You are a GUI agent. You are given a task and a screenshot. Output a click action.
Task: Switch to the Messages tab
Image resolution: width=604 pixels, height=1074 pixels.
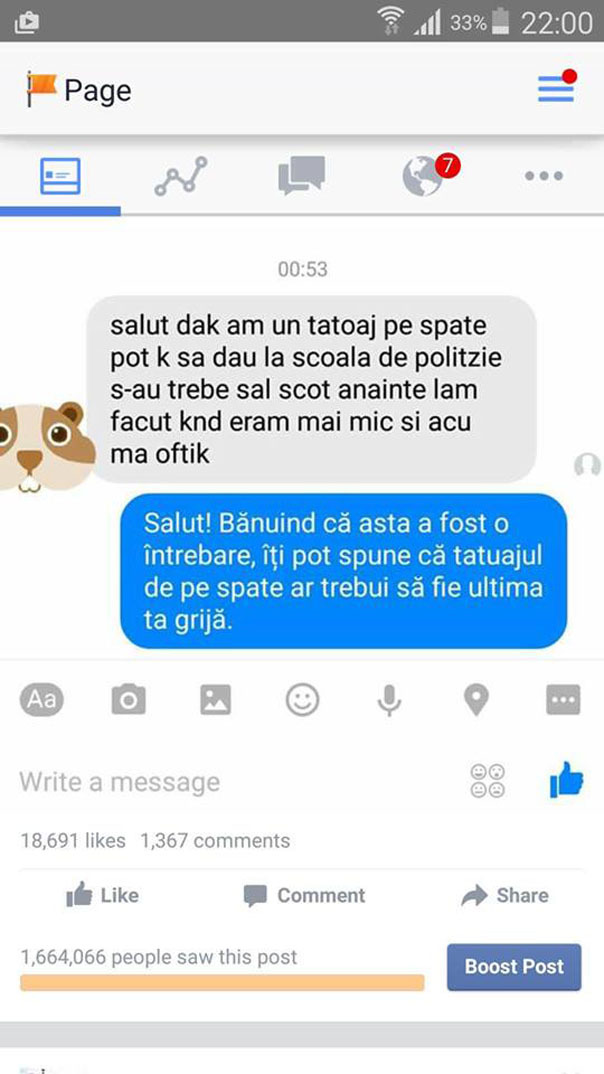coord(301,177)
